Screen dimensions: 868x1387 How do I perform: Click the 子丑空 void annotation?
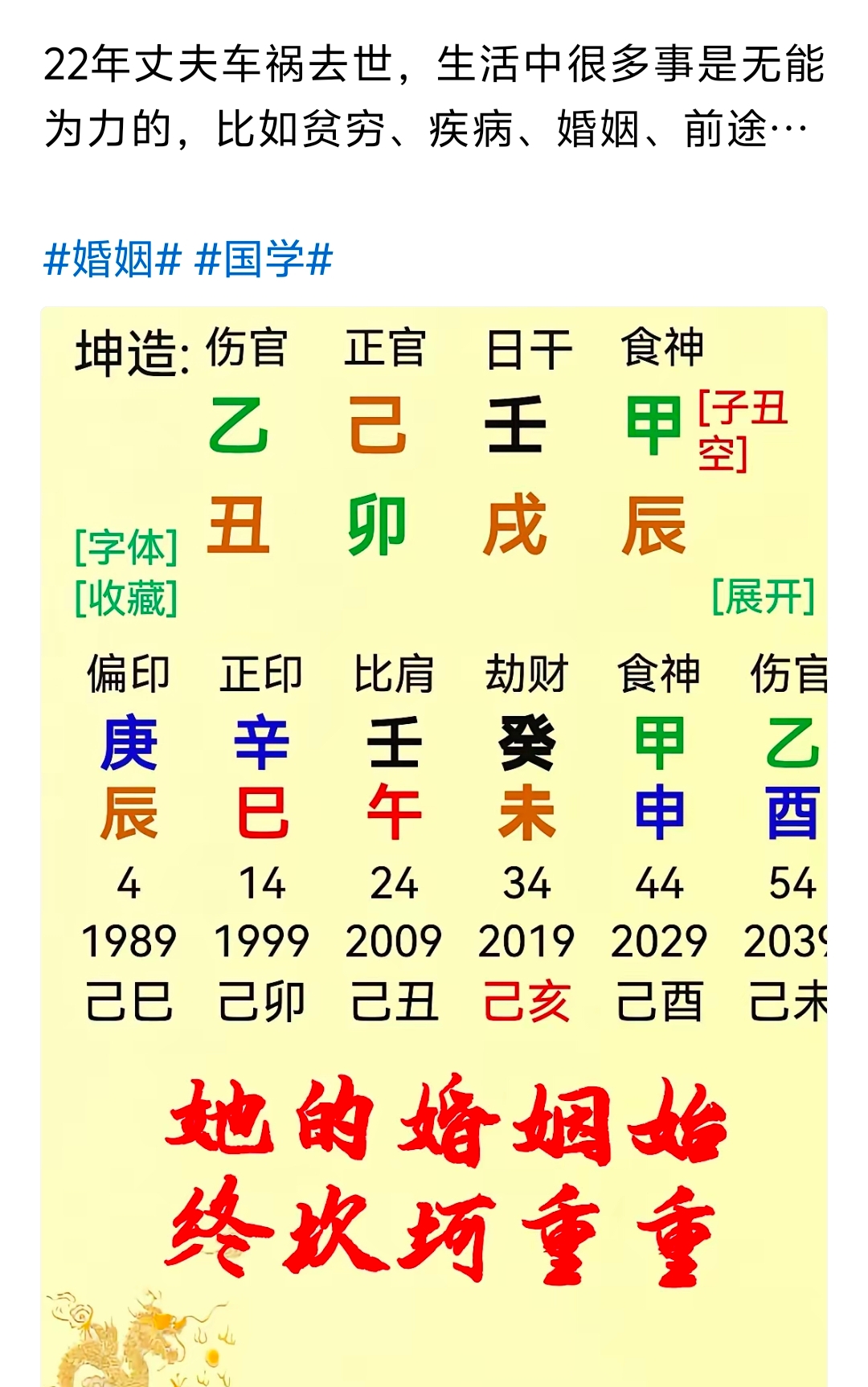pos(743,428)
